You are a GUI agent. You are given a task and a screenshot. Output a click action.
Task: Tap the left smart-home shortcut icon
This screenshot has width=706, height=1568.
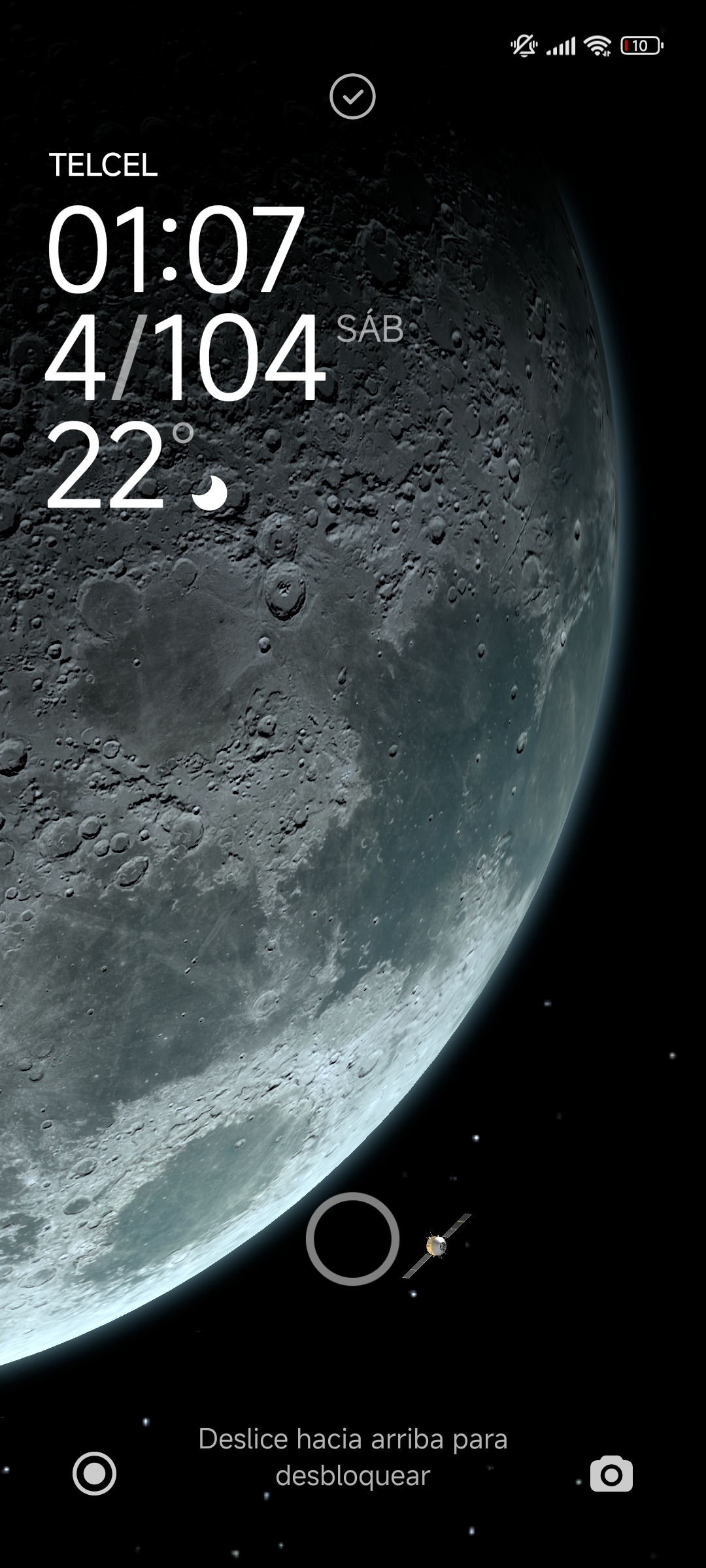tap(95, 1474)
